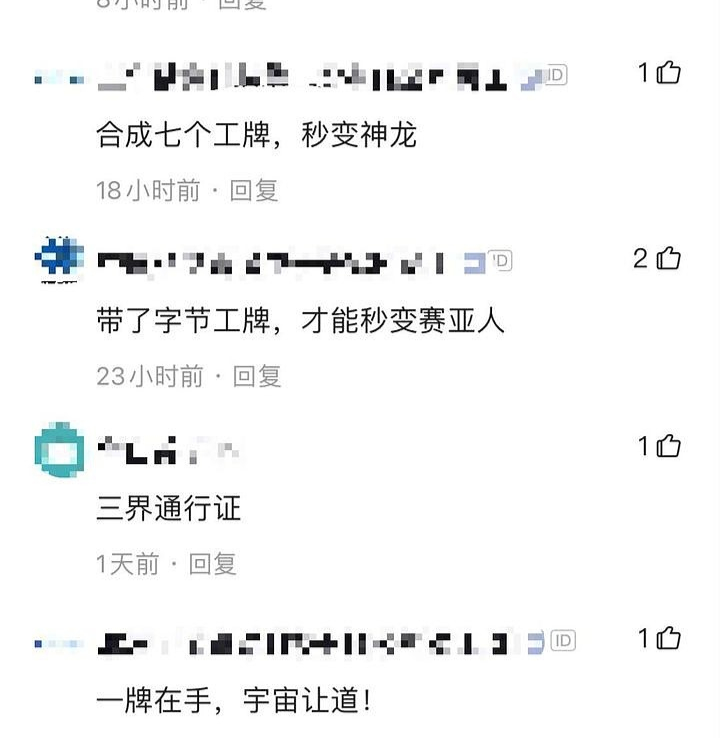
Task: Like the comment '一牌在手，宇宙让道！'
Action: [x=668, y=638]
